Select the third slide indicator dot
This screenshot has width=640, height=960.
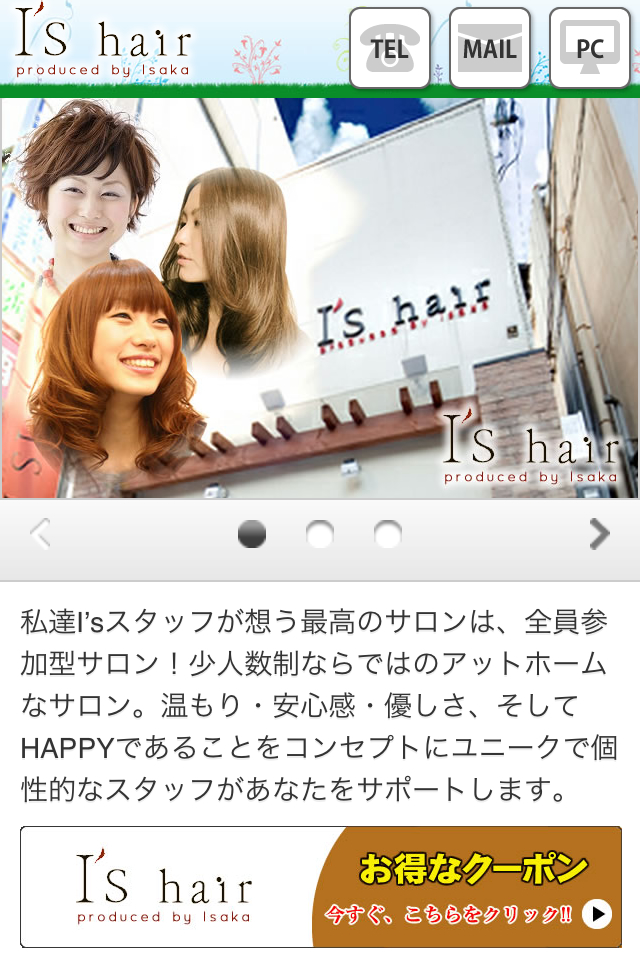click(388, 535)
